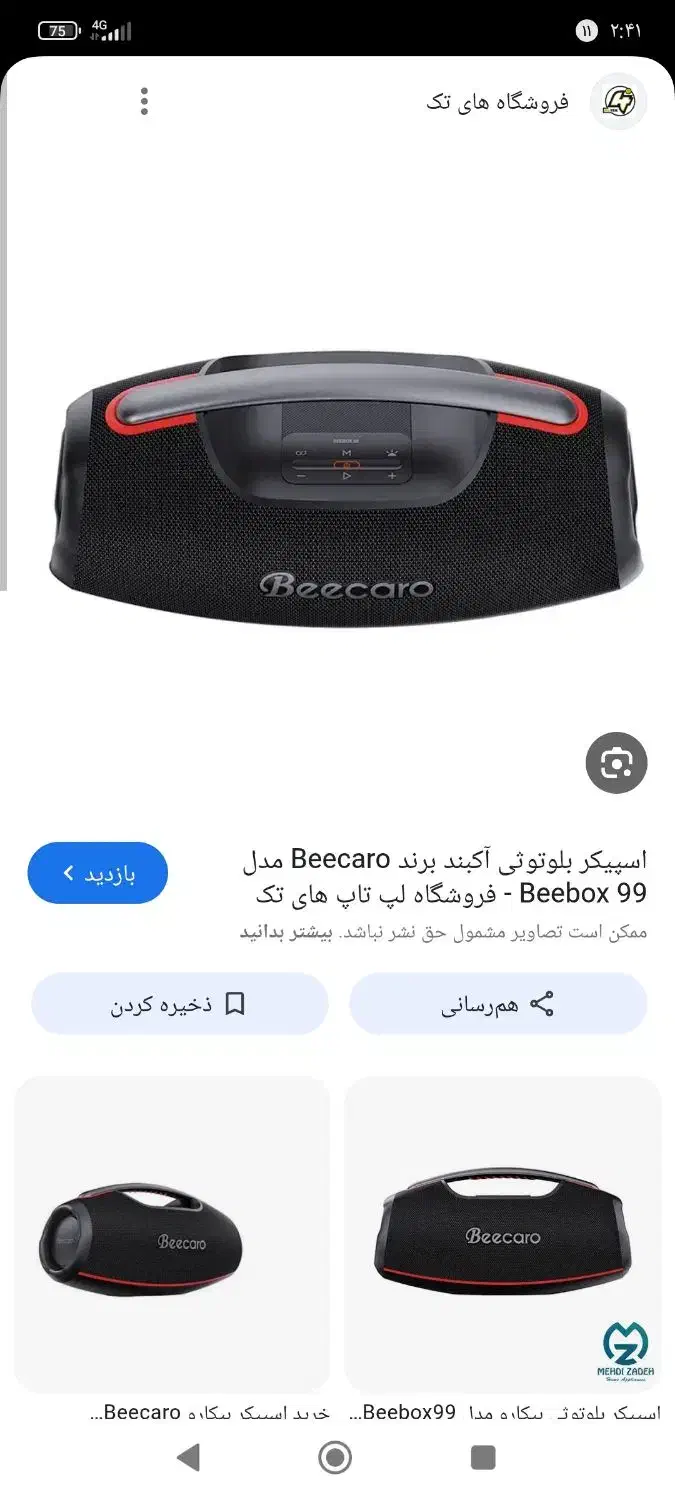Open the angled Beecaro speaker related image
This screenshot has width=675, height=1500.
click(172, 1234)
